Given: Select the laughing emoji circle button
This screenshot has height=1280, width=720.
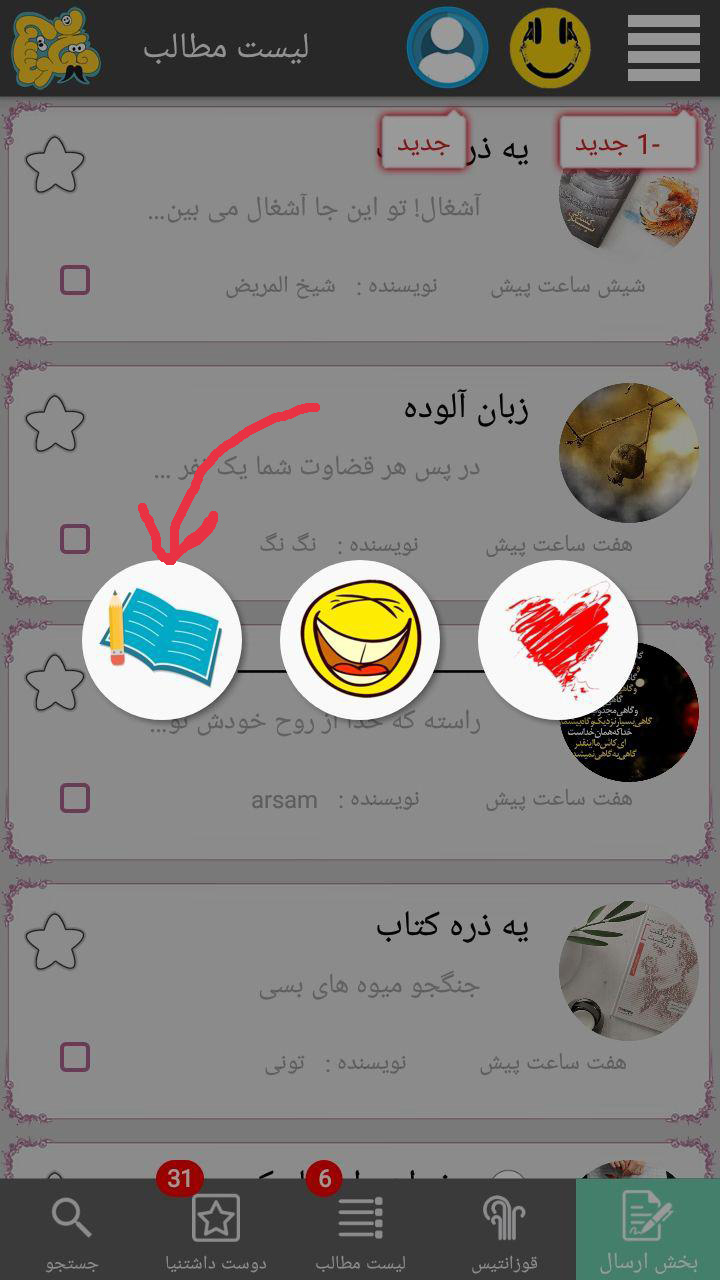Looking at the screenshot, I should [359, 639].
